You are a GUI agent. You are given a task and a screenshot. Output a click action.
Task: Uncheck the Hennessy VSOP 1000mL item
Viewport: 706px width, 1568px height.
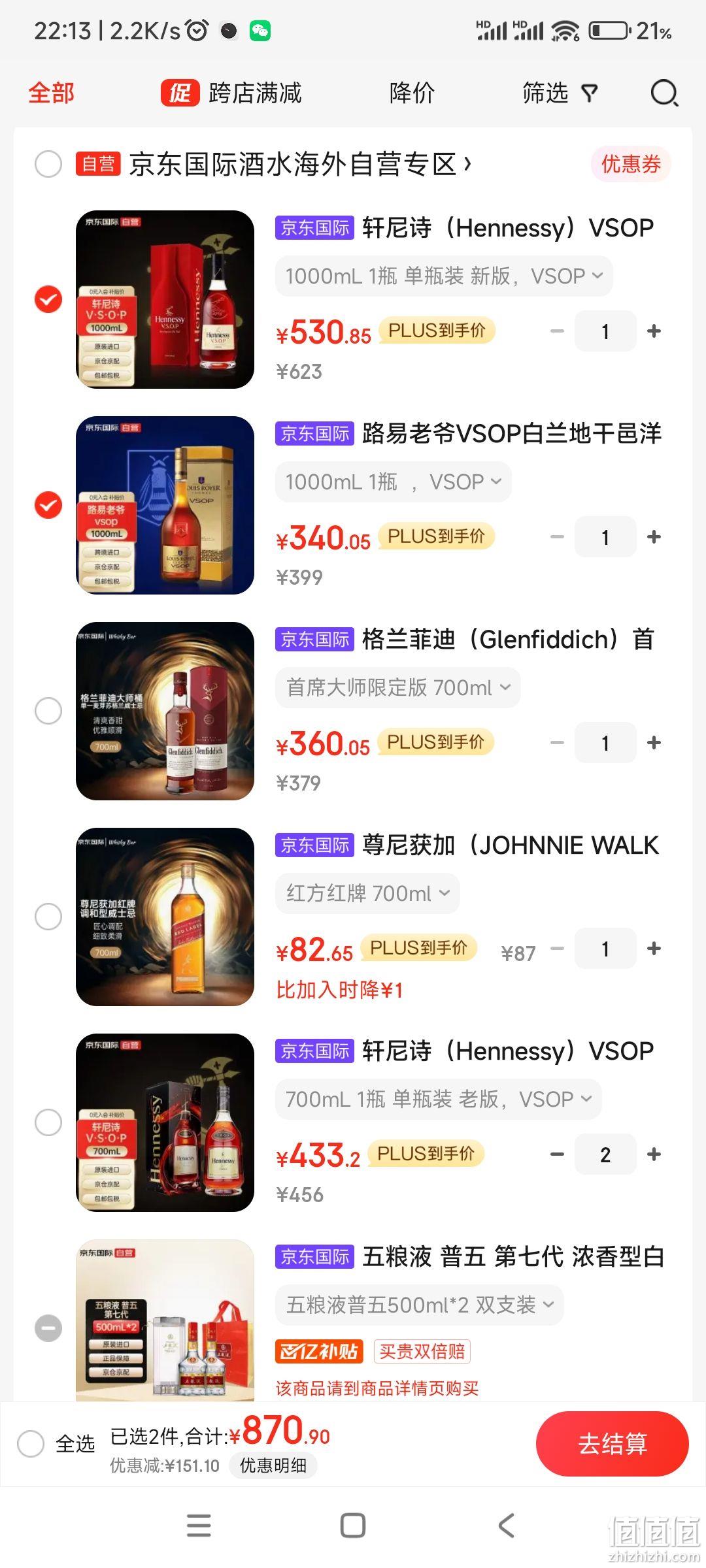(x=48, y=299)
